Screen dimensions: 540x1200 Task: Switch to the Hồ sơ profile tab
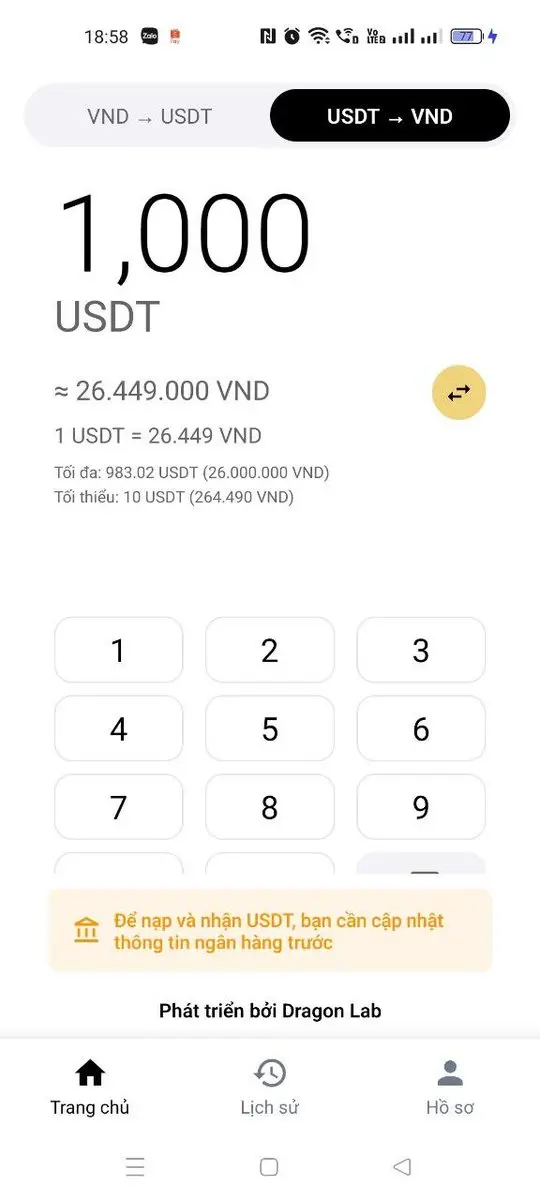450,1087
